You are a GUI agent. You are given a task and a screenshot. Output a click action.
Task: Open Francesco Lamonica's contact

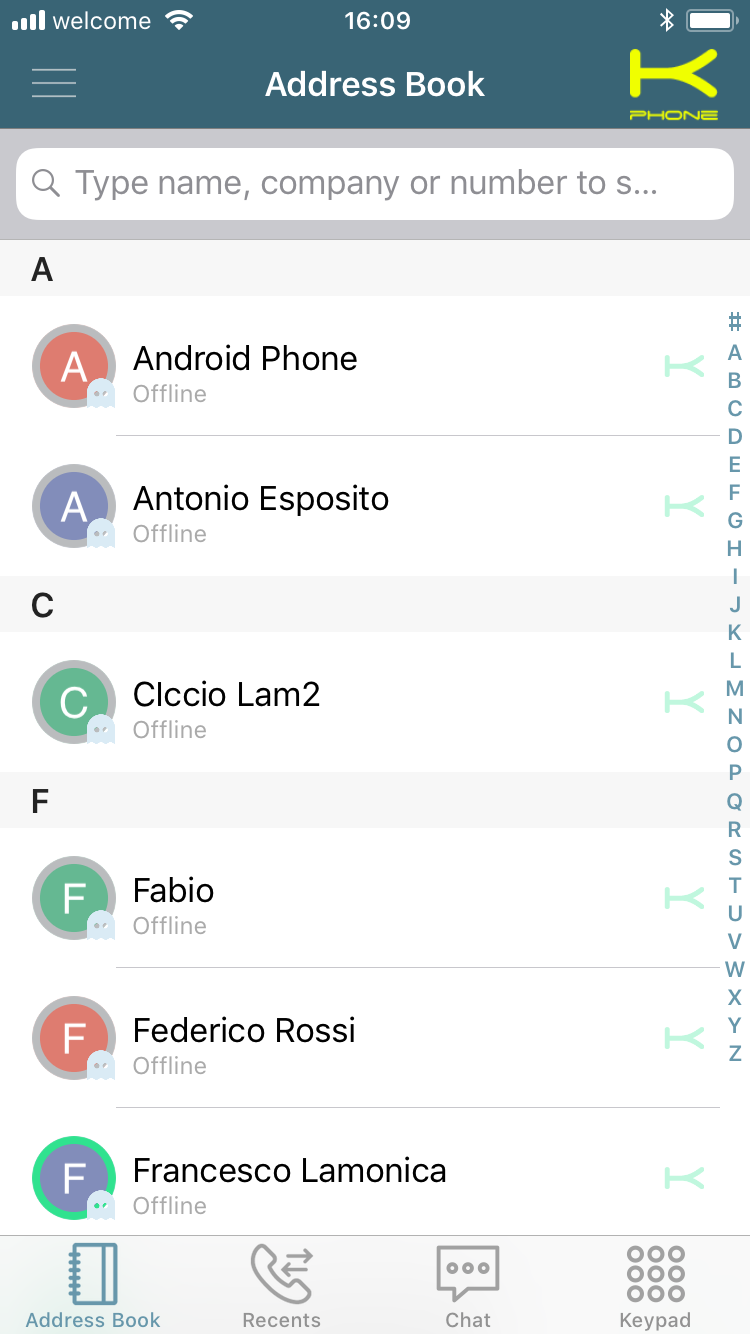360,1172
